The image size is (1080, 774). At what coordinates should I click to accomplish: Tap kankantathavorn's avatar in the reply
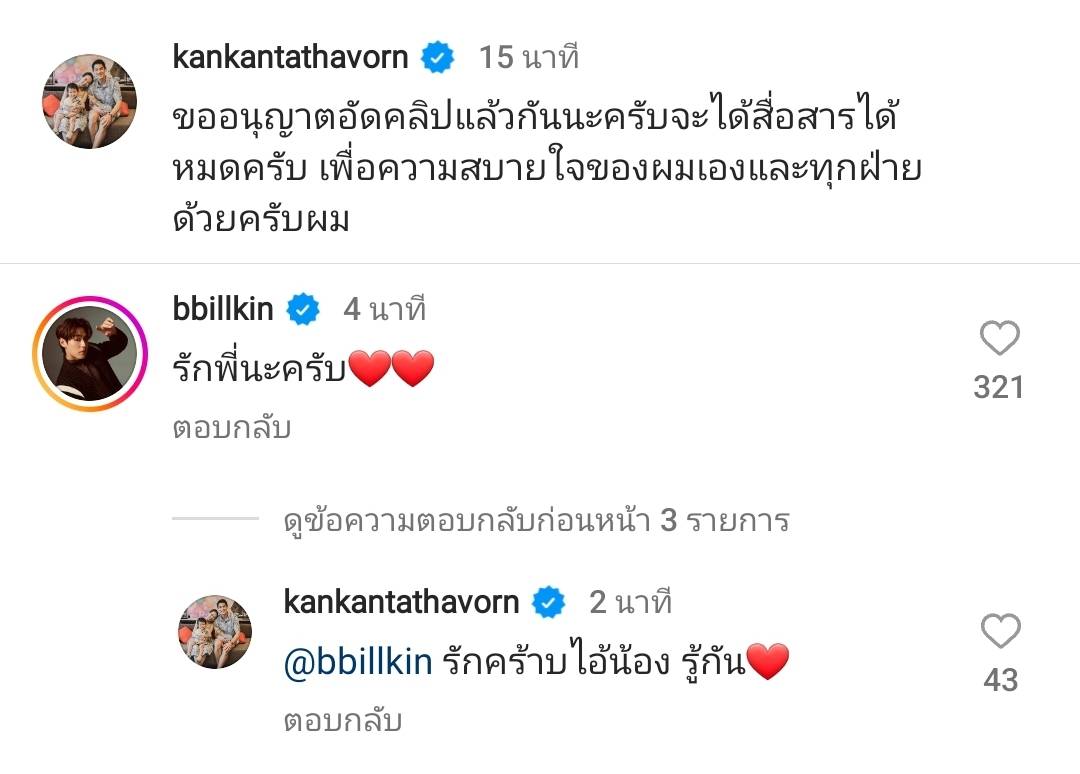(x=215, y=631)
